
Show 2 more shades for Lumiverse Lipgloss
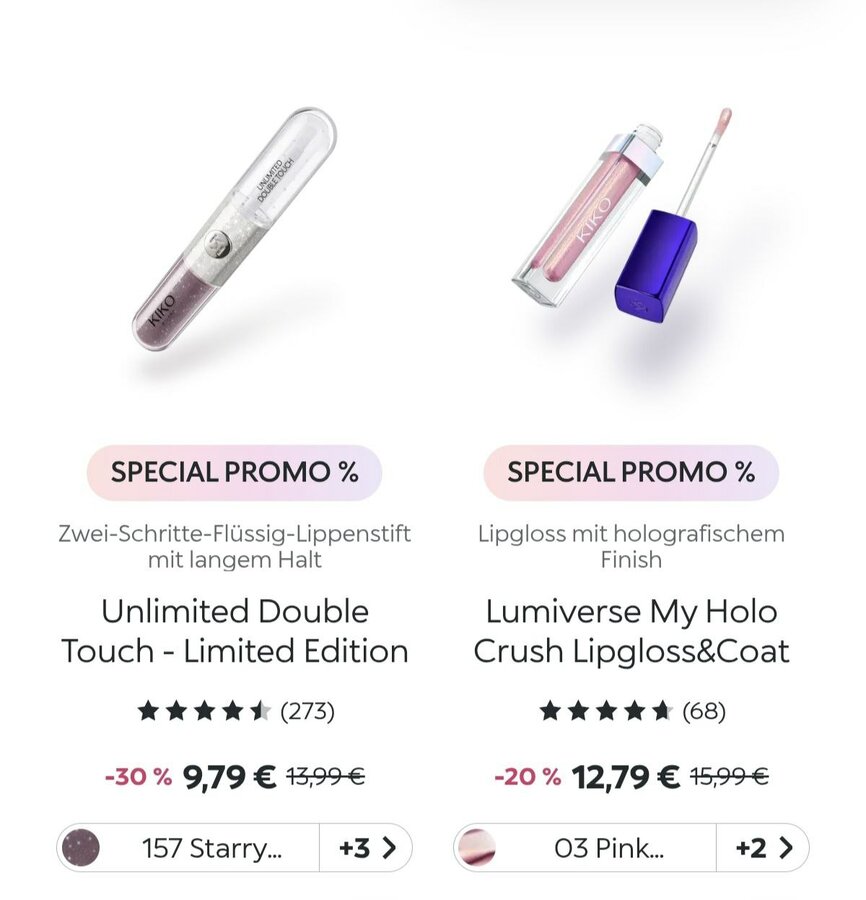763,848
